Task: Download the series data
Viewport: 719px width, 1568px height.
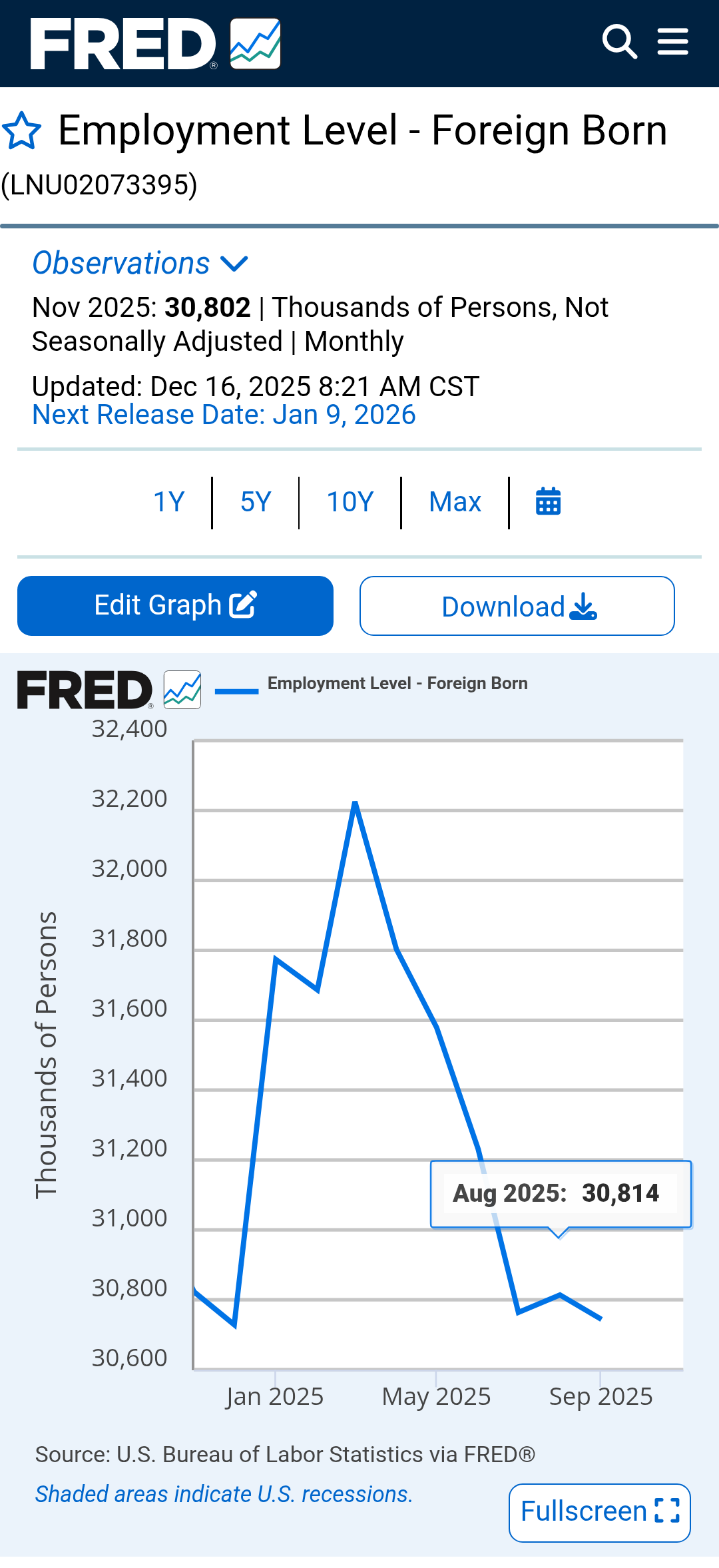Action: 517,606
